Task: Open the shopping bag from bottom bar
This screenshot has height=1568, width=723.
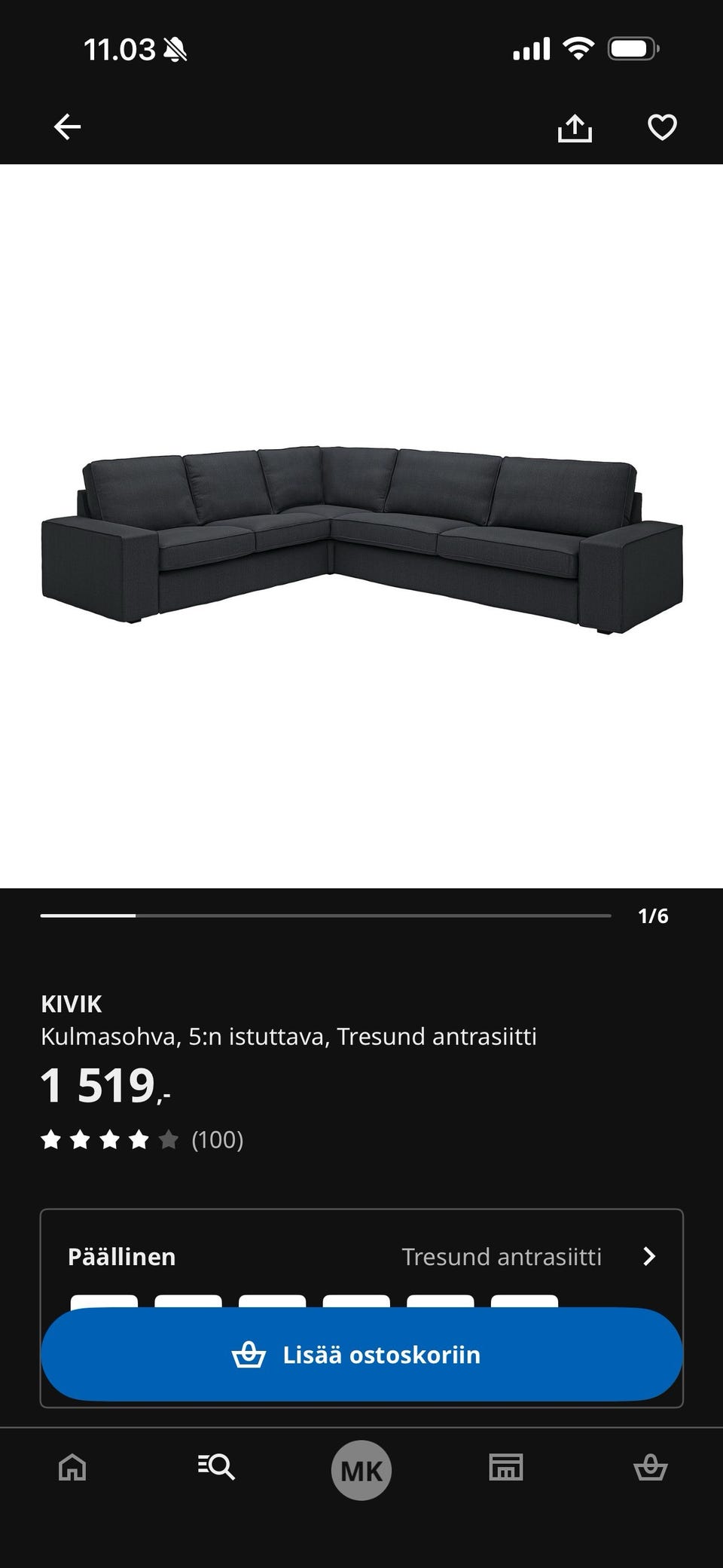Action: click(x=651, y=1469)
